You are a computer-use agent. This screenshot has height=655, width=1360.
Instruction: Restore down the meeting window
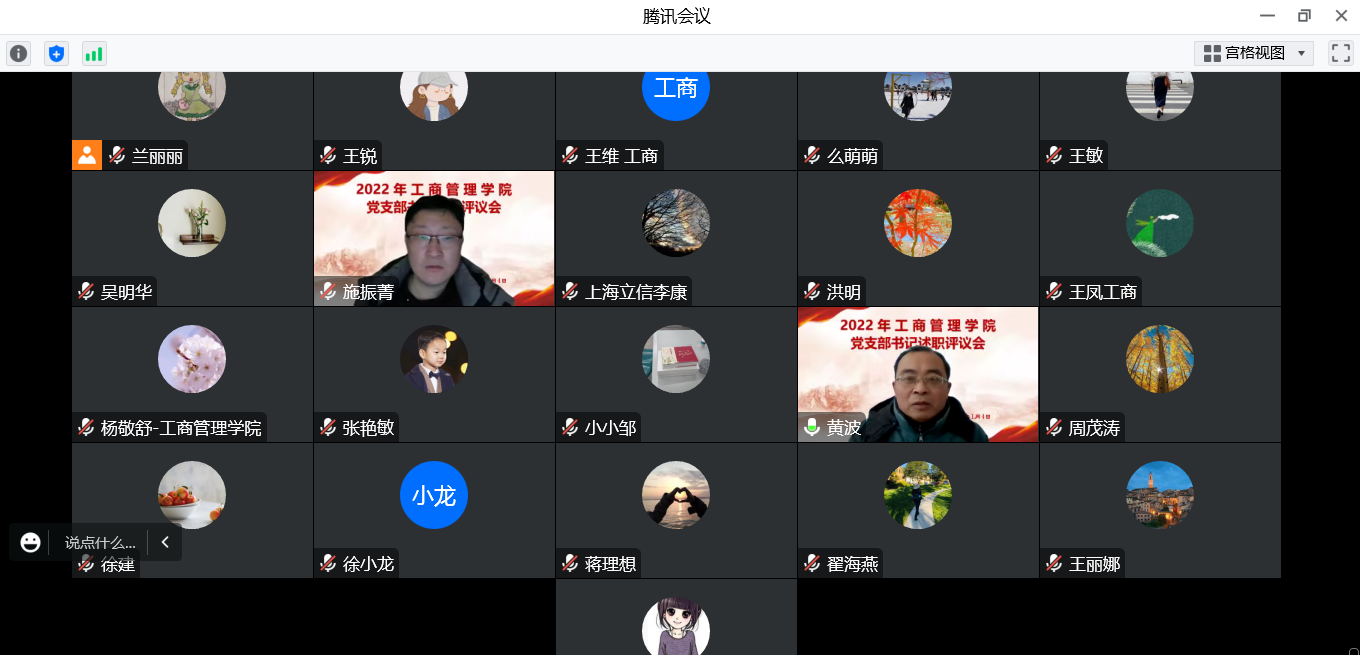[x=1304, y=15]
